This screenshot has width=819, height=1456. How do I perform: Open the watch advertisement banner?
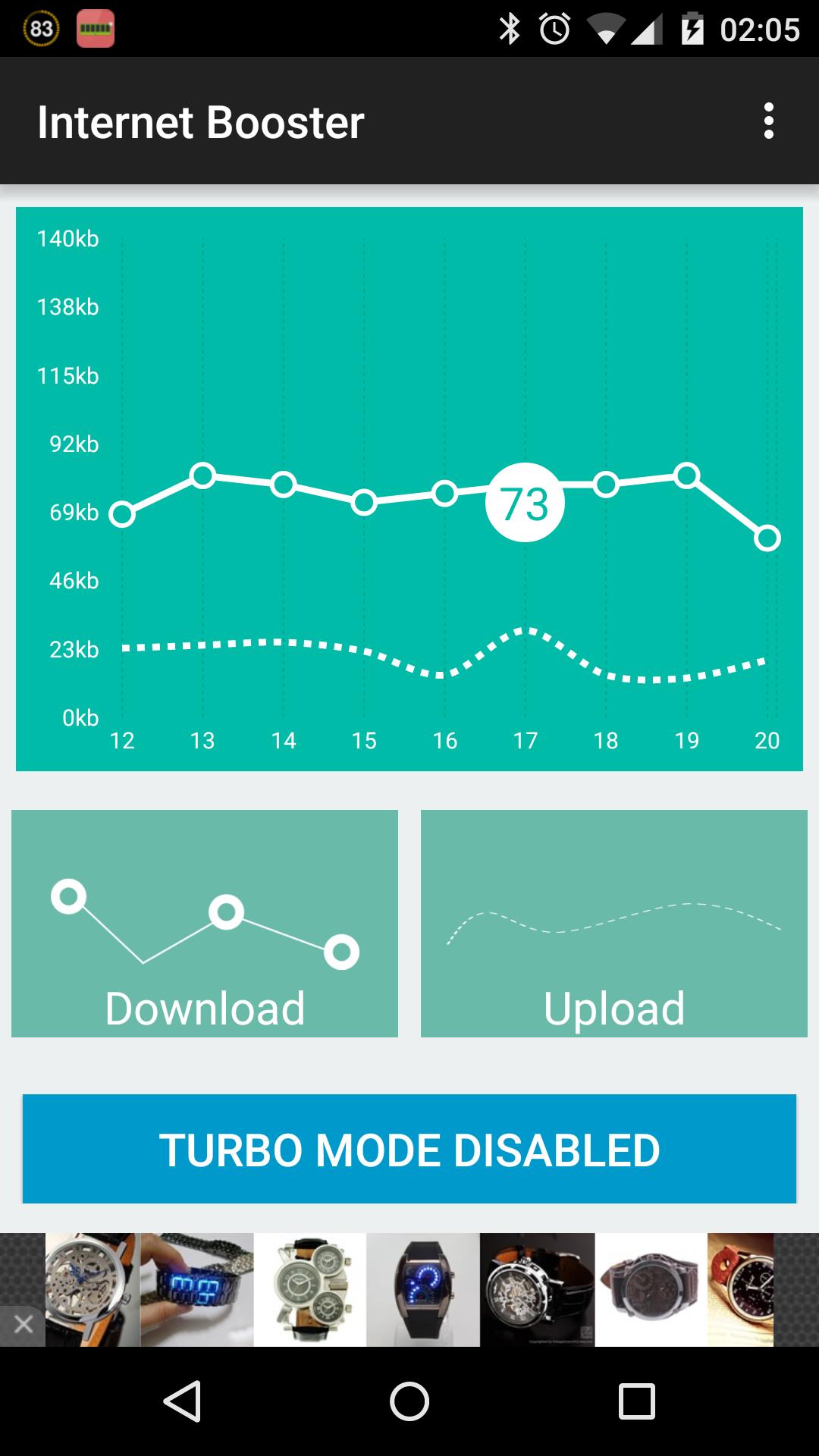pyautogui.click(x=409, y=1289)
